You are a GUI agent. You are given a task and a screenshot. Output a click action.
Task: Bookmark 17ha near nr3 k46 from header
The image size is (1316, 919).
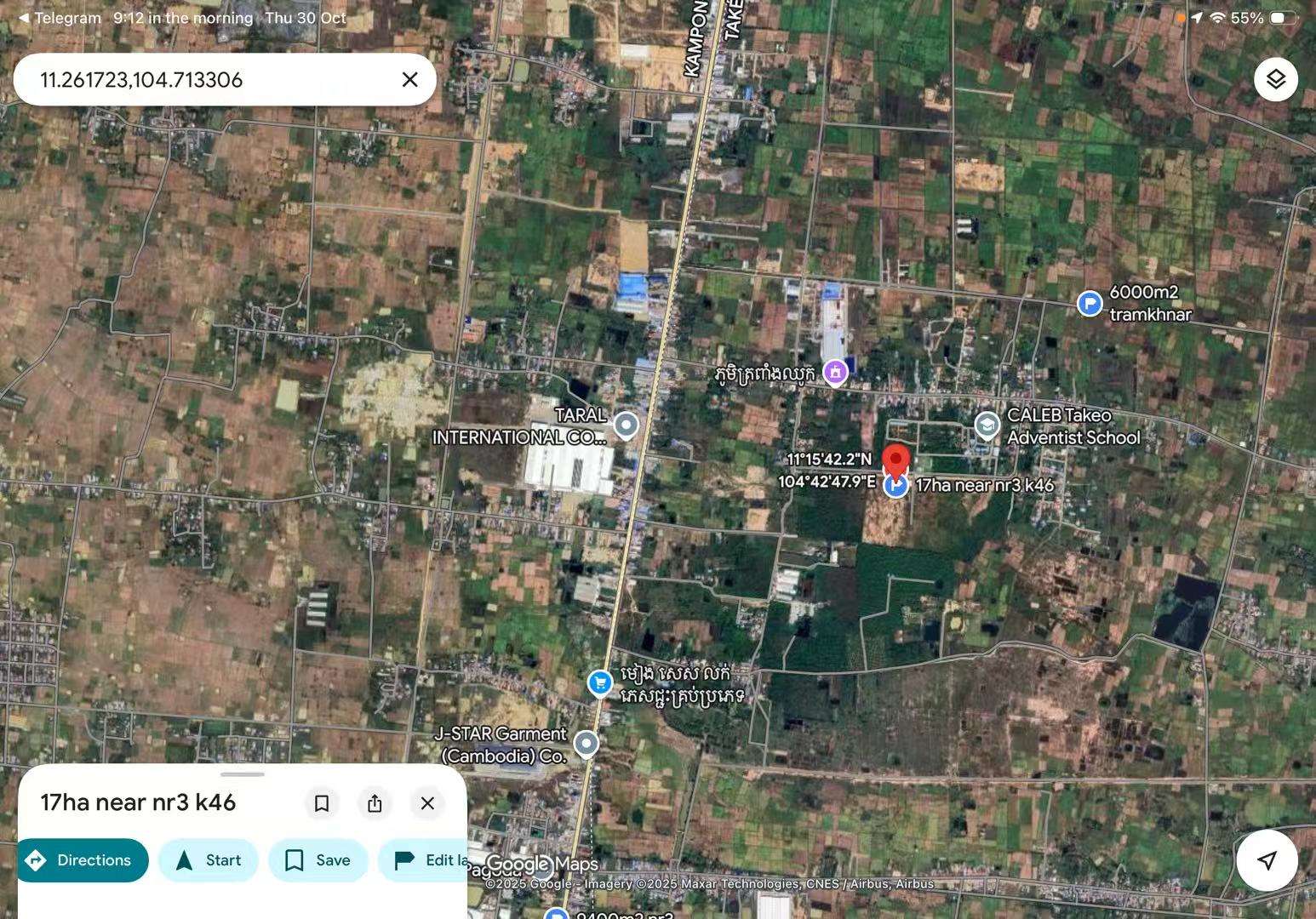pyautogui.click(x=322, y=803)
